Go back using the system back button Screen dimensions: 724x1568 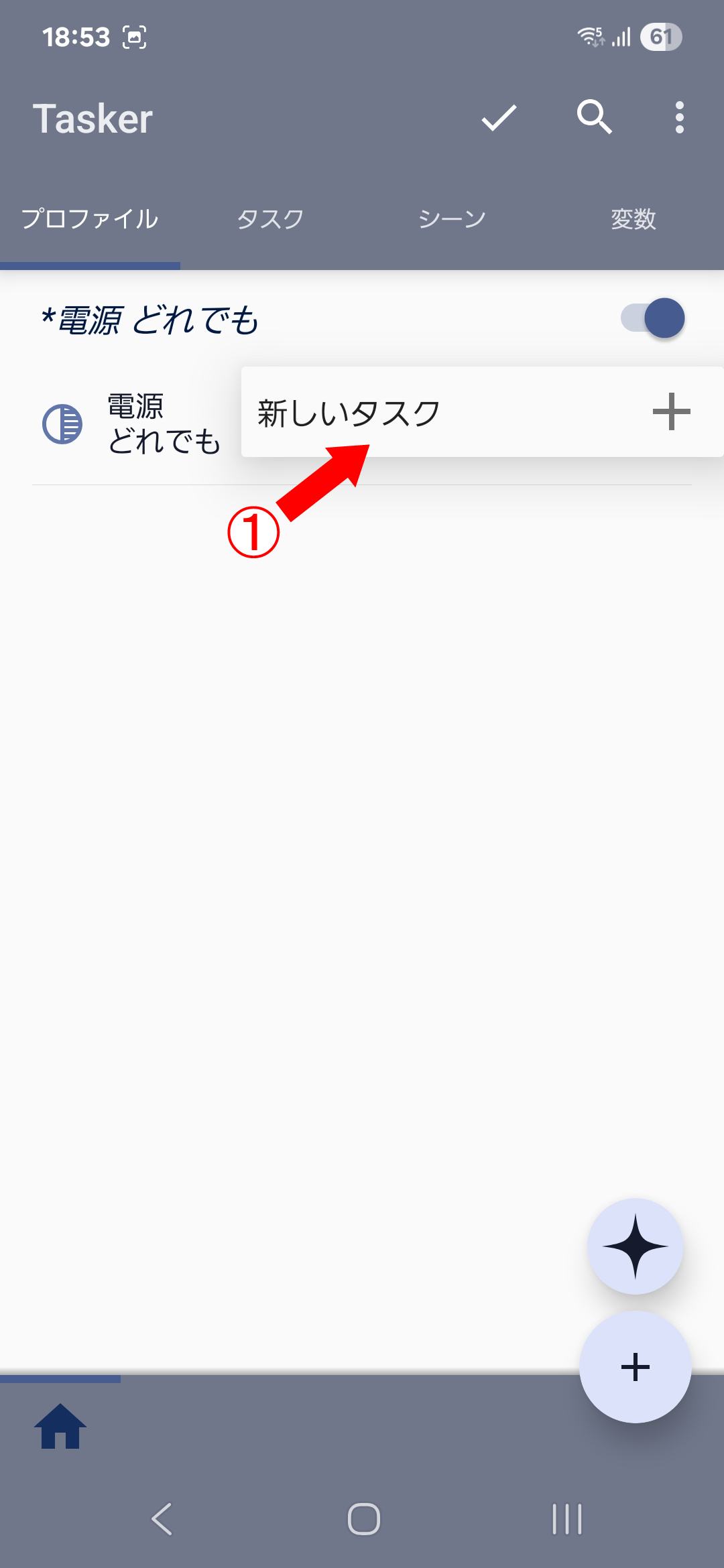pyautogui.click(x=162, y=1518)
